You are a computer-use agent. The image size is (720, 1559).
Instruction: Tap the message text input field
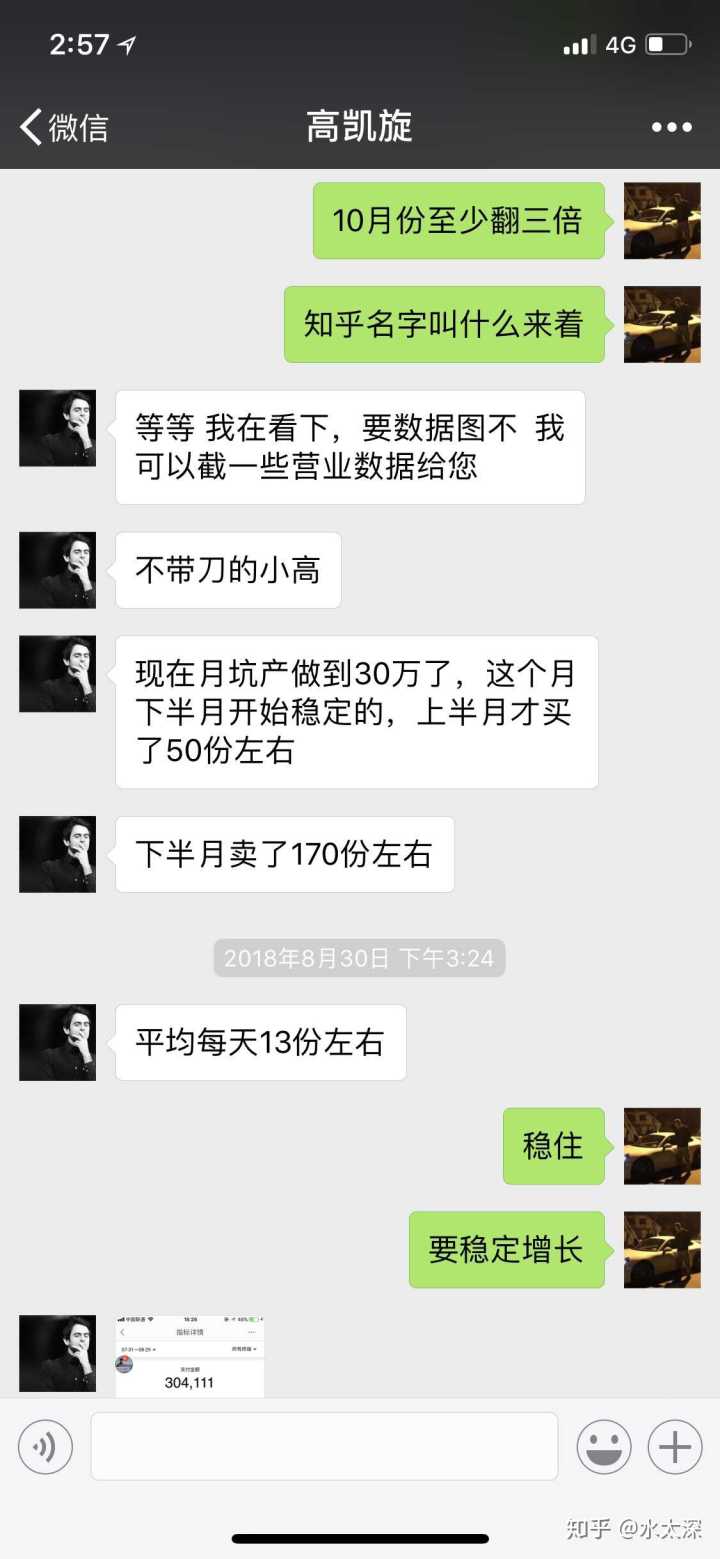324,1446
